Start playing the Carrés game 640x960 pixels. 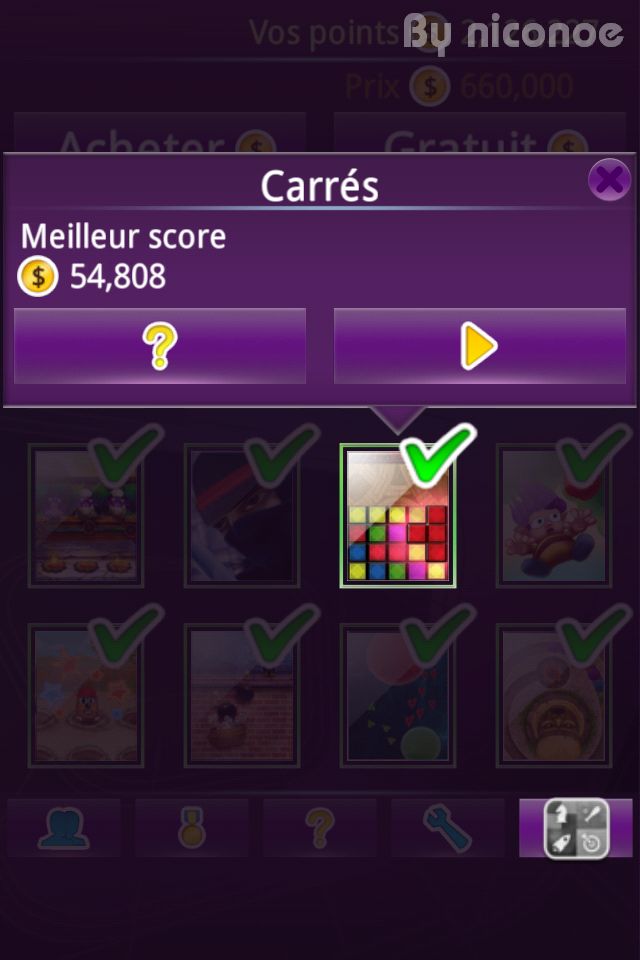pyautogui.click(x=479, y=346)
